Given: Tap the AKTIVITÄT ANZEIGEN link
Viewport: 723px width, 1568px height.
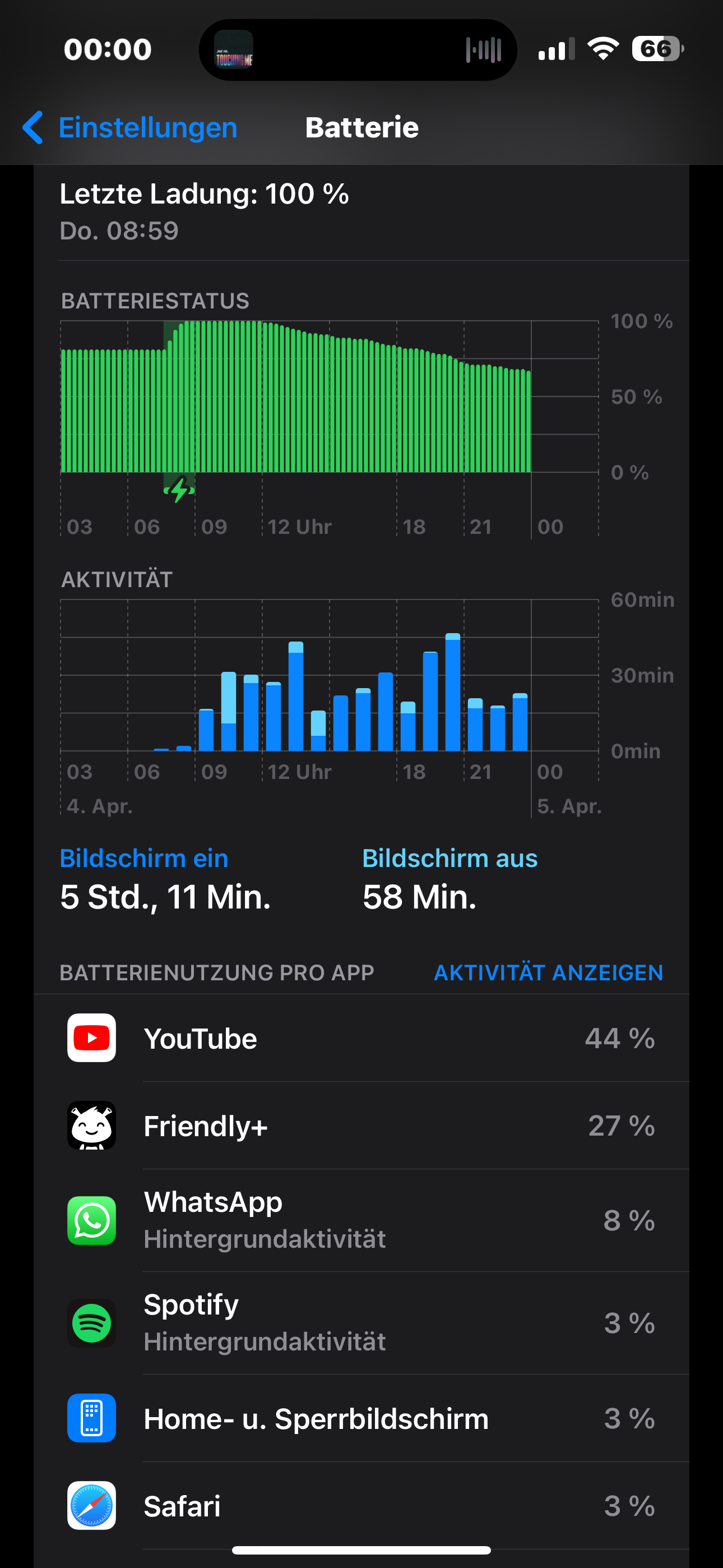Looking at the screenshot, I should pos(548,972).
